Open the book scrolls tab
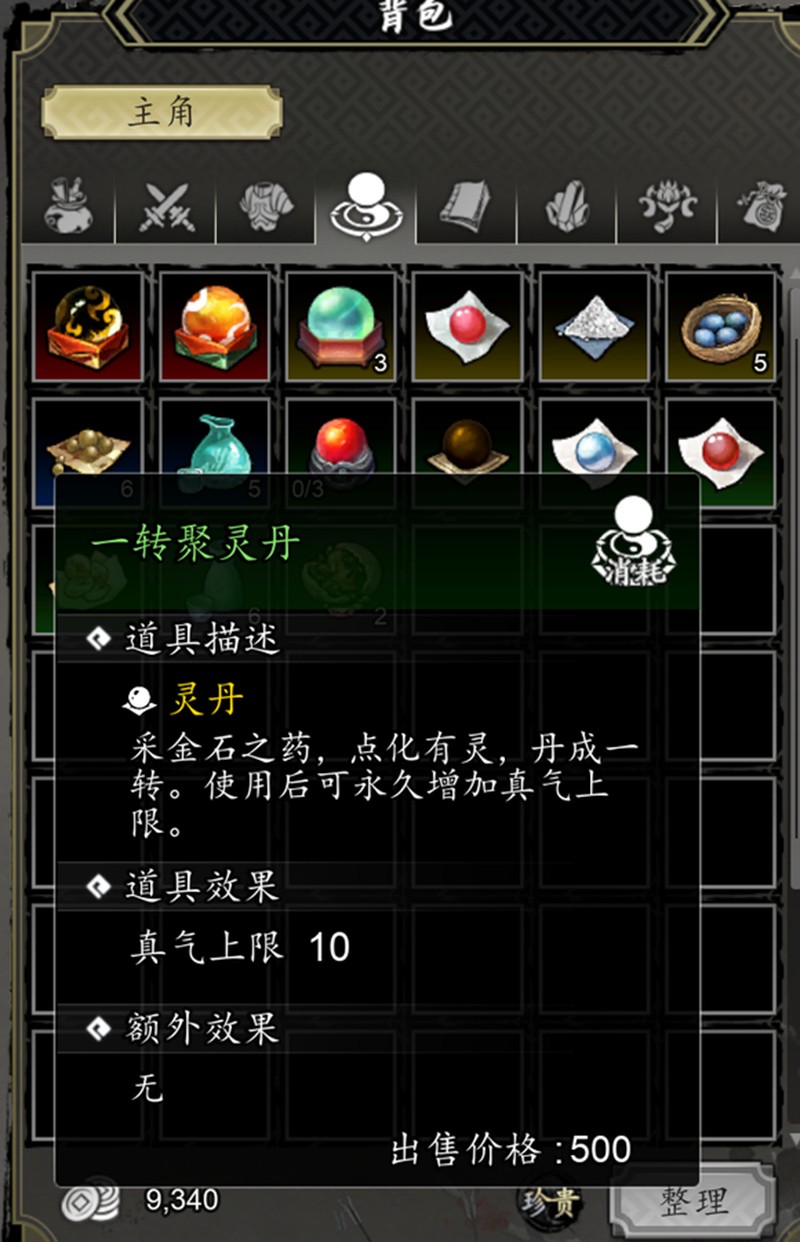This screenshot has width=800, height=1242. click(467, 208)
